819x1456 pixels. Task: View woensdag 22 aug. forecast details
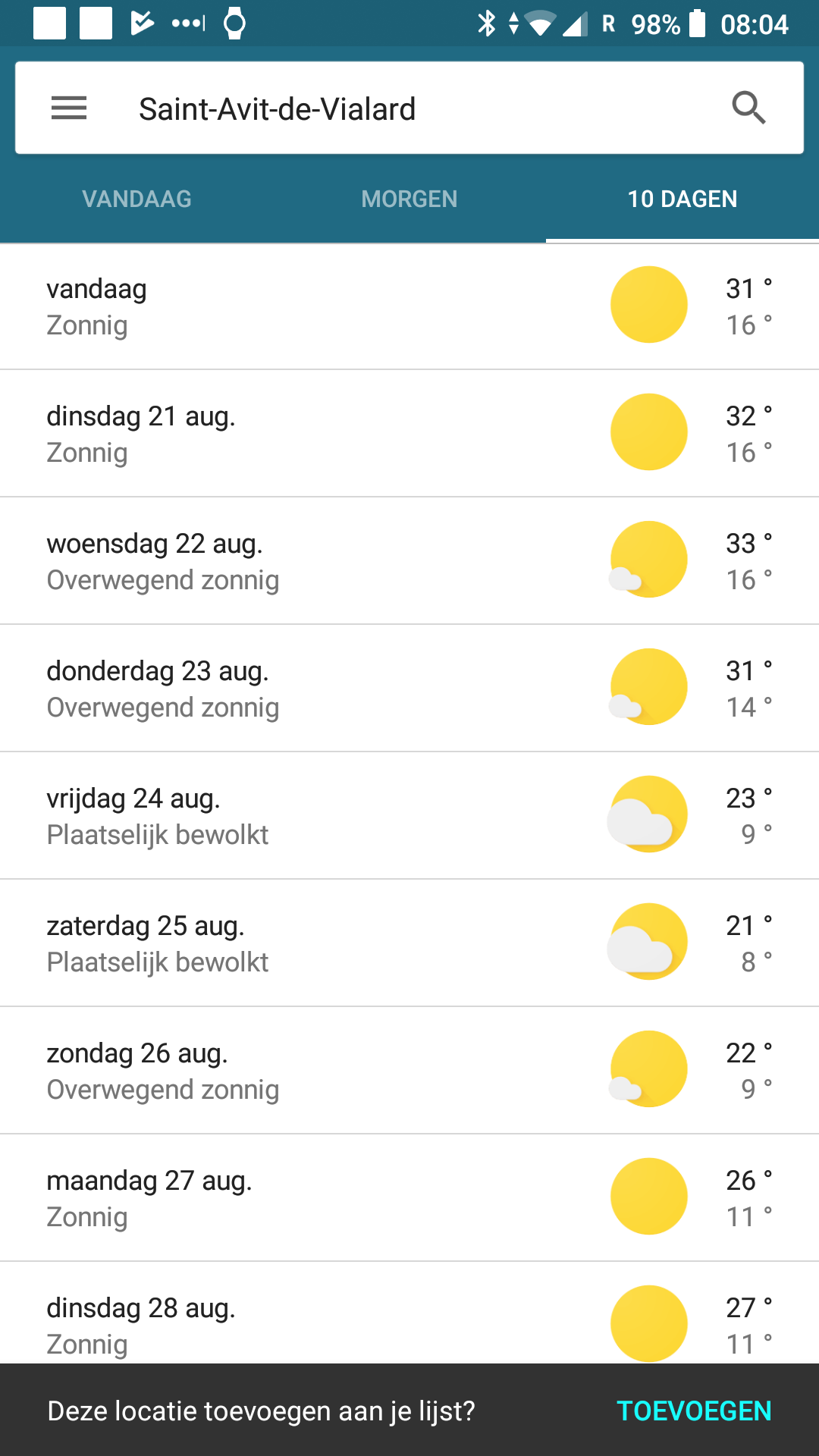409,561
